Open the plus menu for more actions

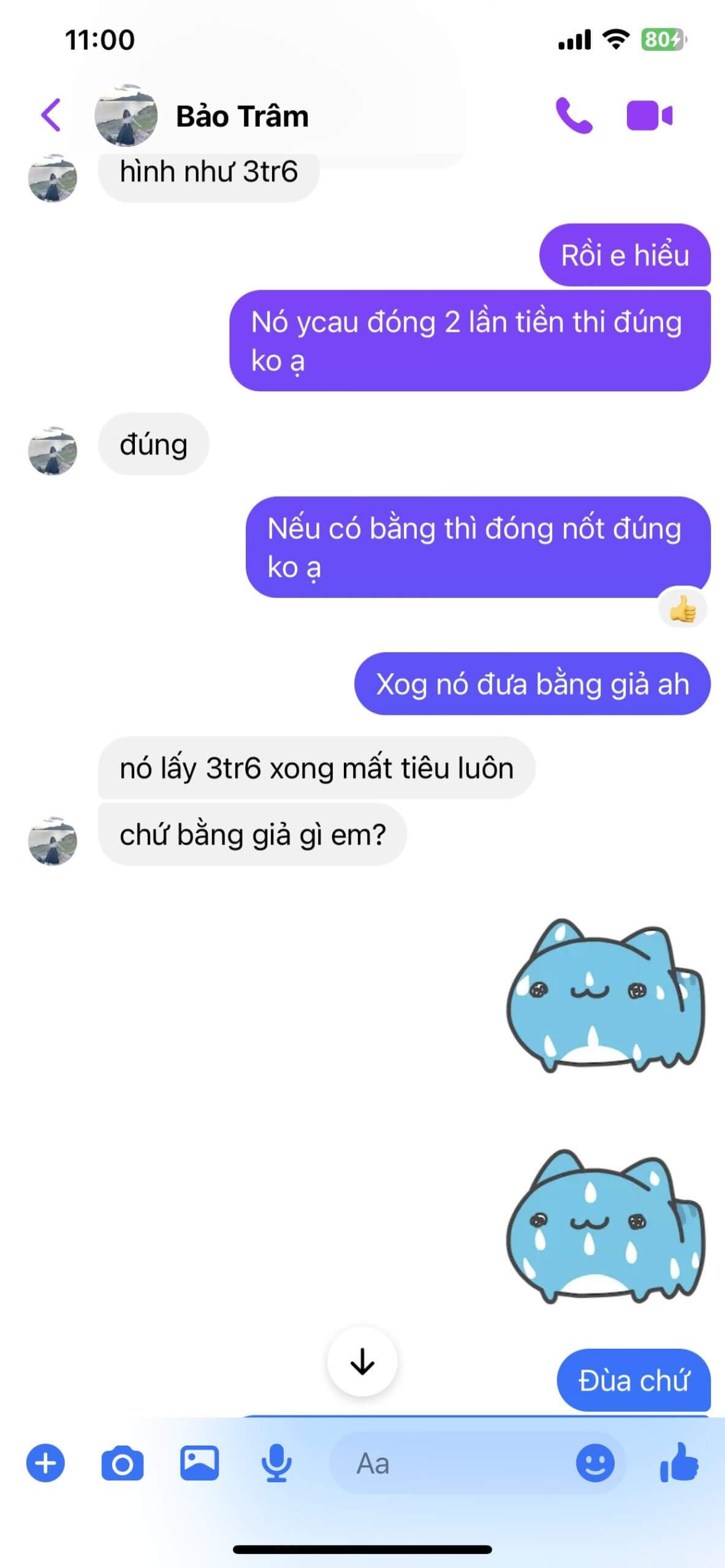click(x=45, y=1463)
